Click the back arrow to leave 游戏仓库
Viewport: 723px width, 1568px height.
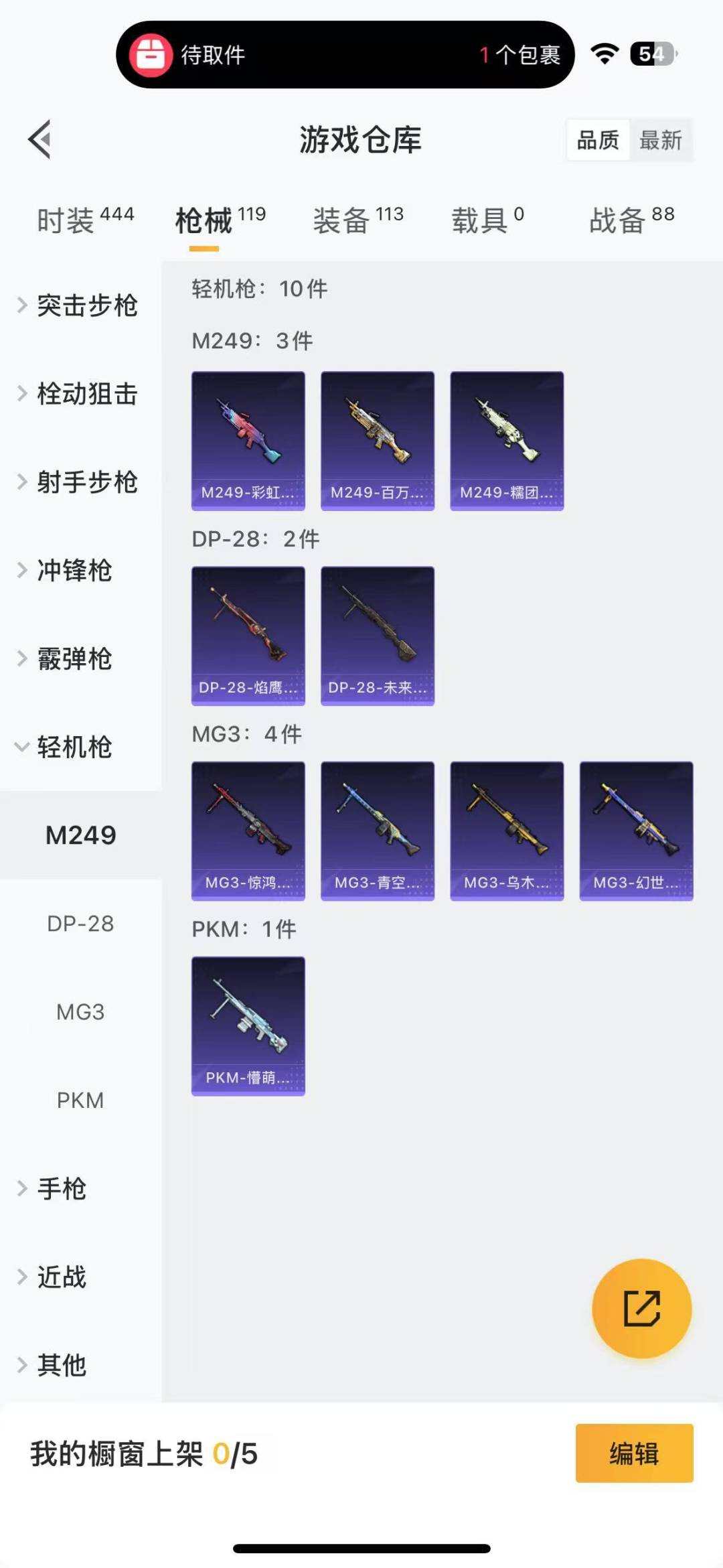(x=40, y=141)
